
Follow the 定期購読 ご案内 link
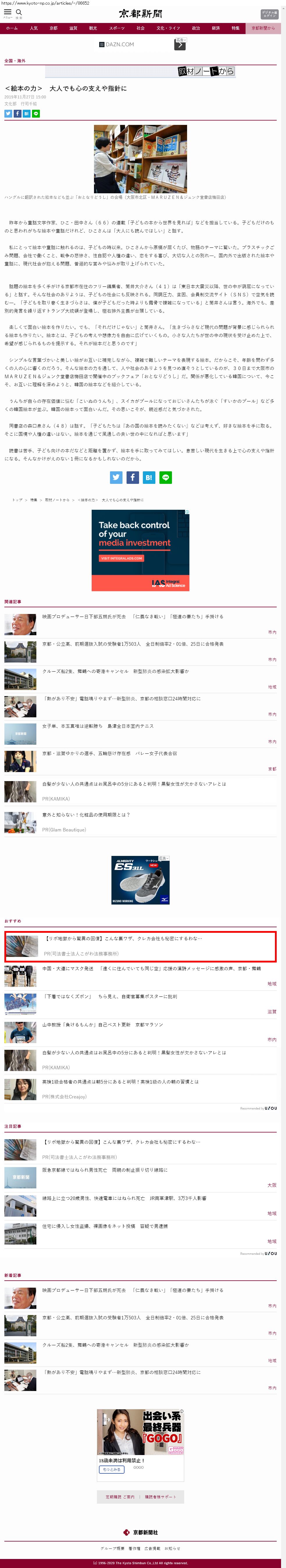coord(120,1497)
